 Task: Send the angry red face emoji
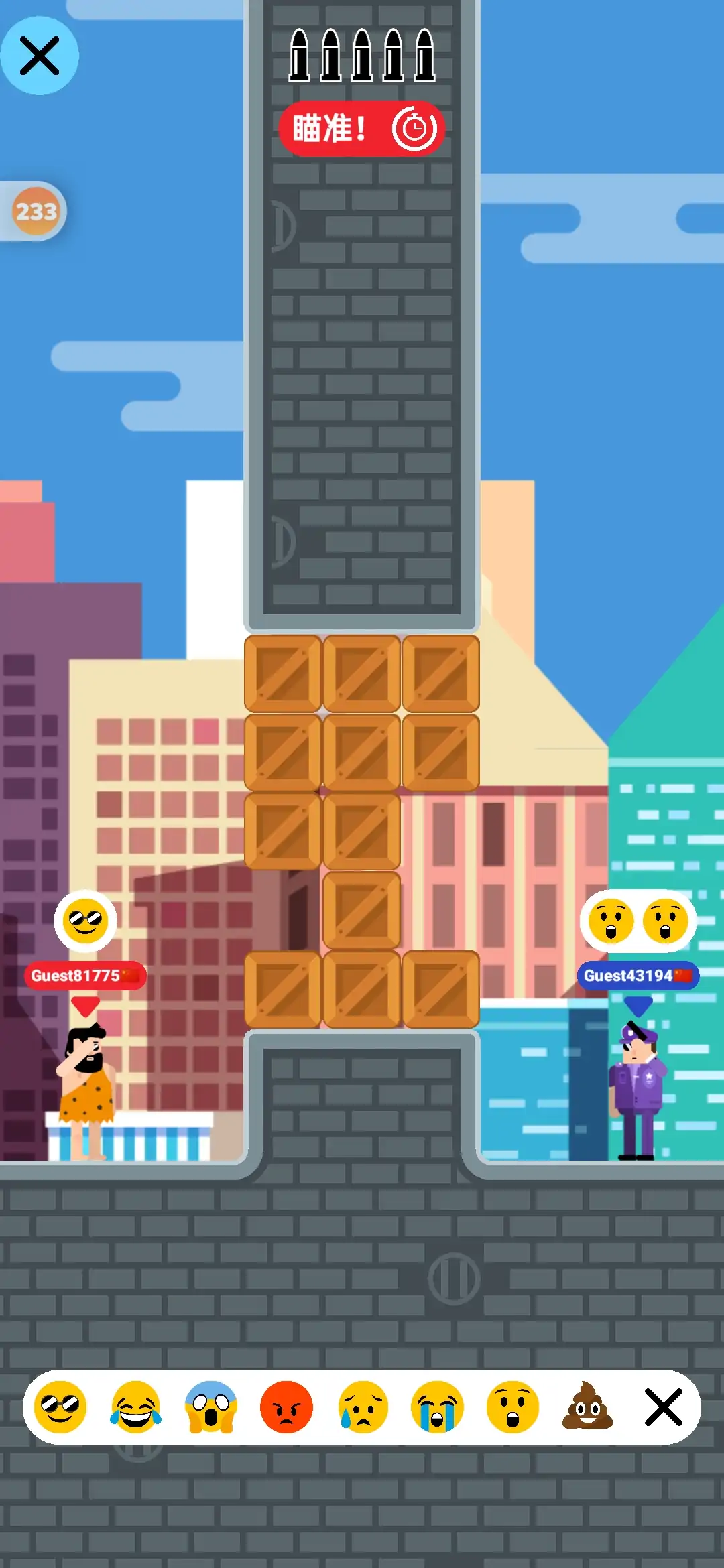(x=286, y=1407)
